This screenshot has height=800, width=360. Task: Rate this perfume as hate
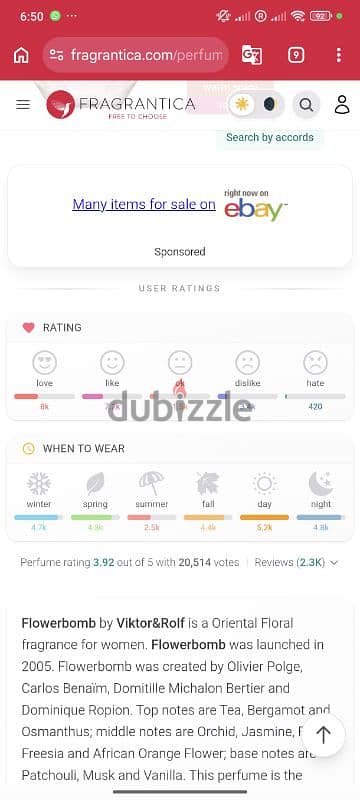click(315, 369)
